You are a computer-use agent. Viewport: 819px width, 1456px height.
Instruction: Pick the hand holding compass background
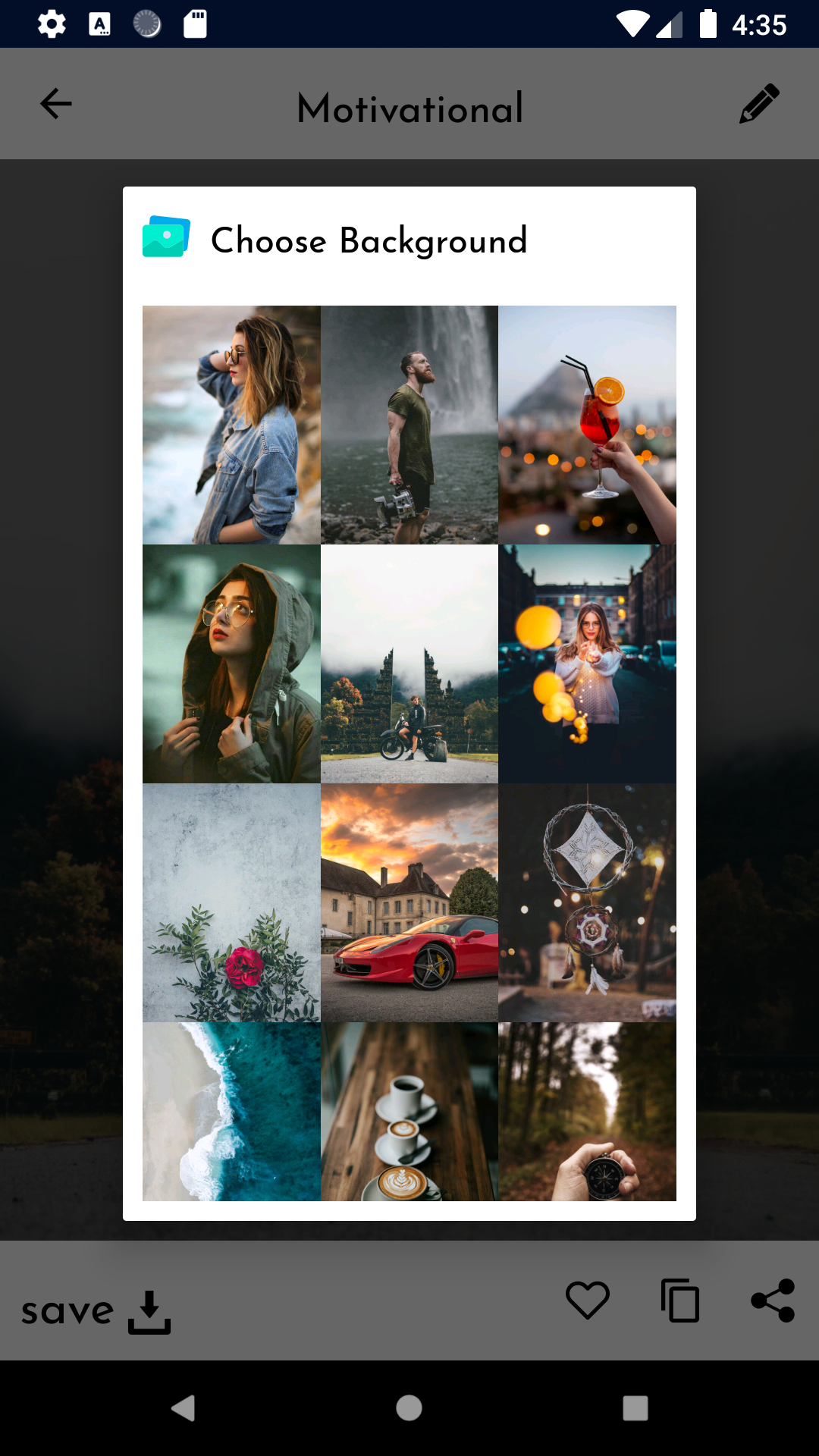[x=587, y=1112]
